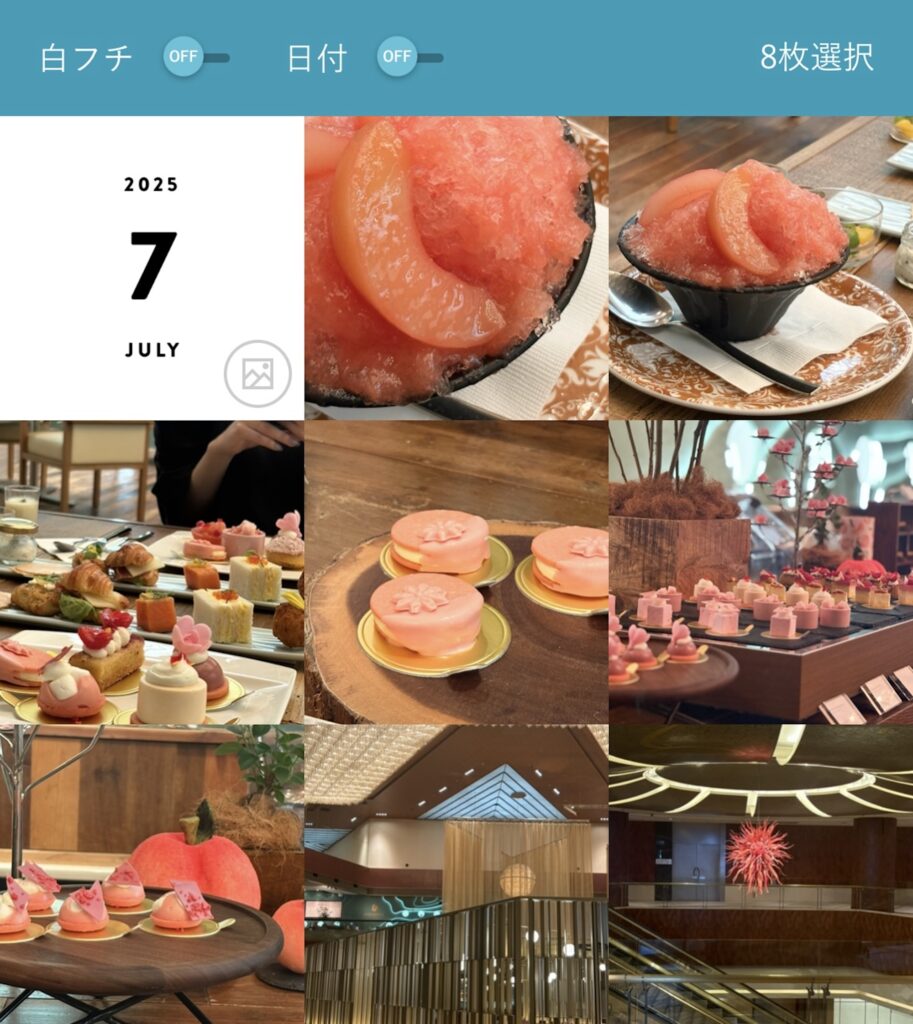Select the red chandelier atrium photo
The height and width of the screenshot is (1024, 913).
(760, 874)
